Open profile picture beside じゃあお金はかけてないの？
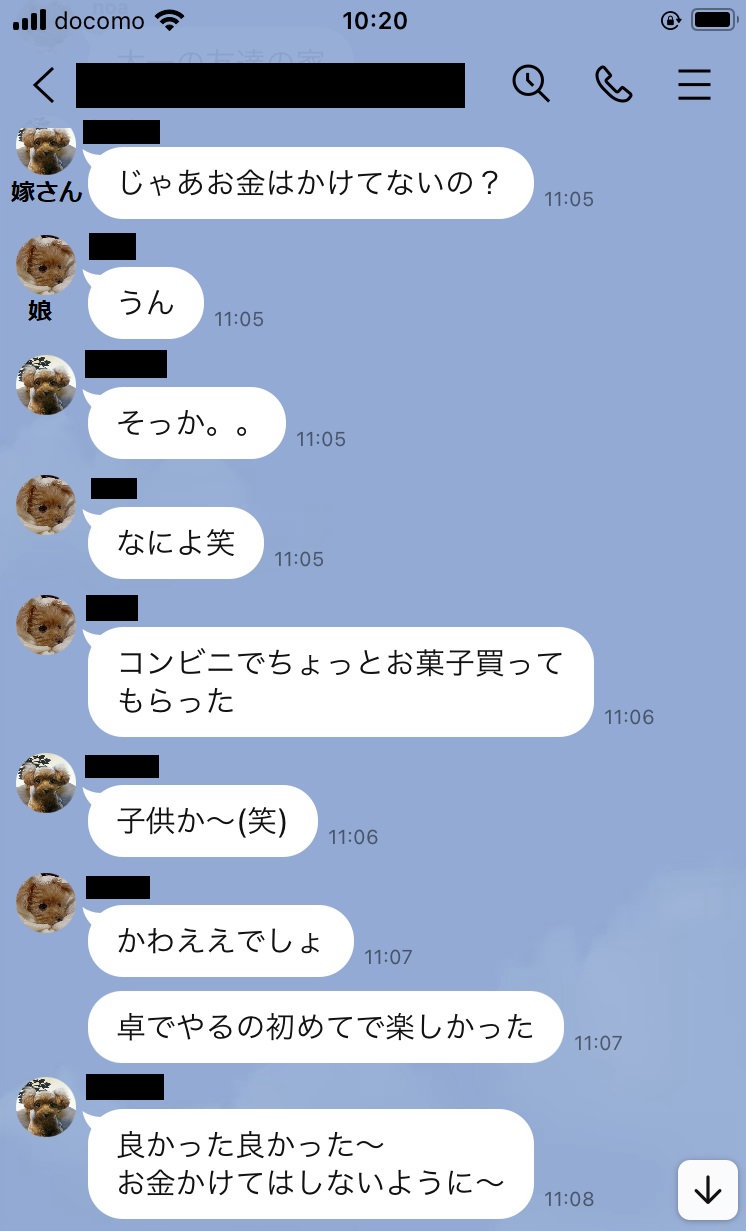 (46, 150)
